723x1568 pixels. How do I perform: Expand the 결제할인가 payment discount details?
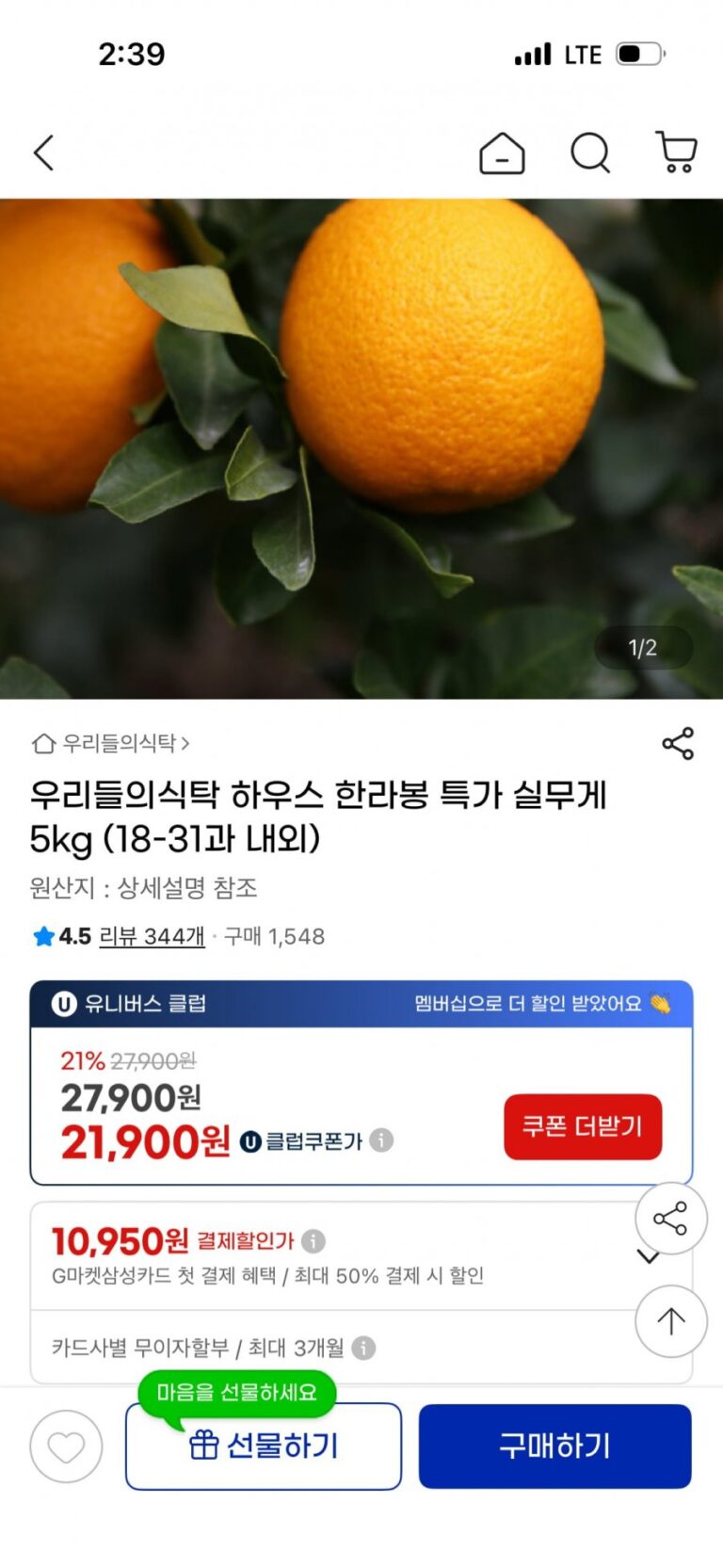coord(647,1257)
